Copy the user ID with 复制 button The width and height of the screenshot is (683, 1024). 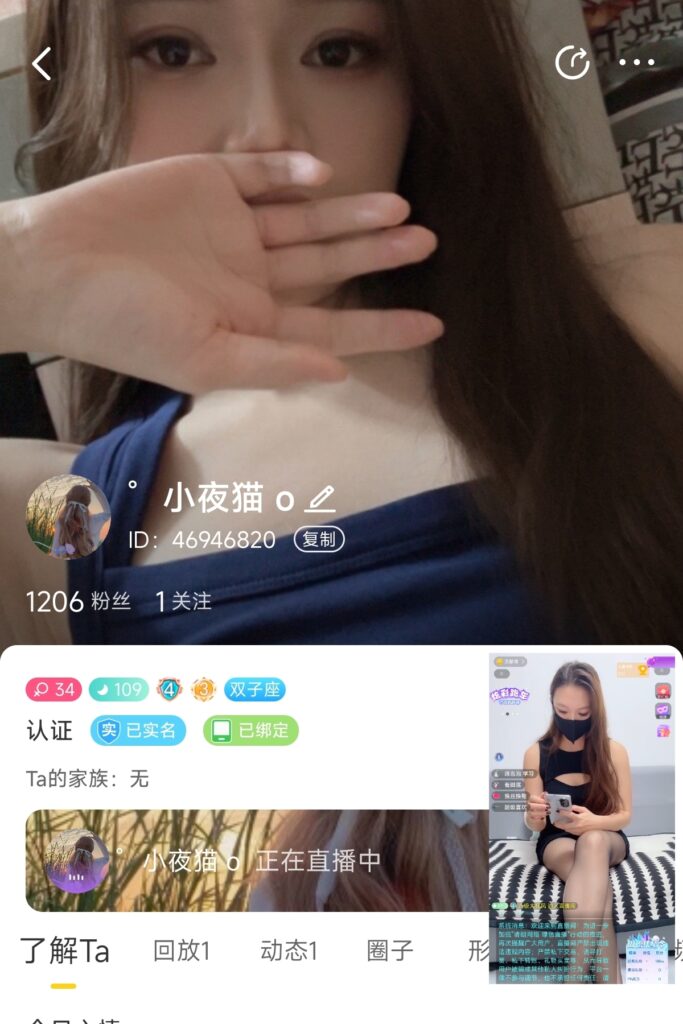319,540
